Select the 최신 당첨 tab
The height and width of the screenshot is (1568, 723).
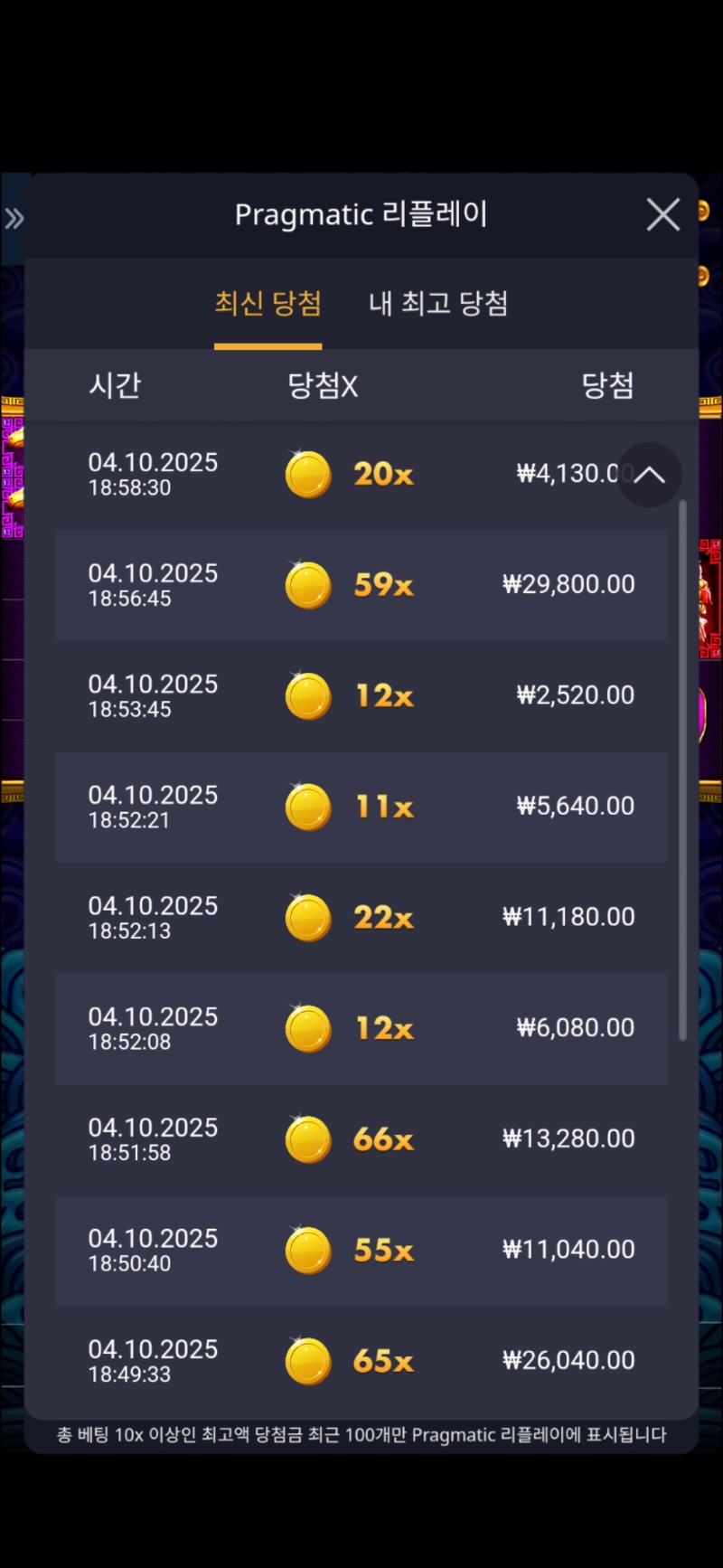(x=268, y=304)
